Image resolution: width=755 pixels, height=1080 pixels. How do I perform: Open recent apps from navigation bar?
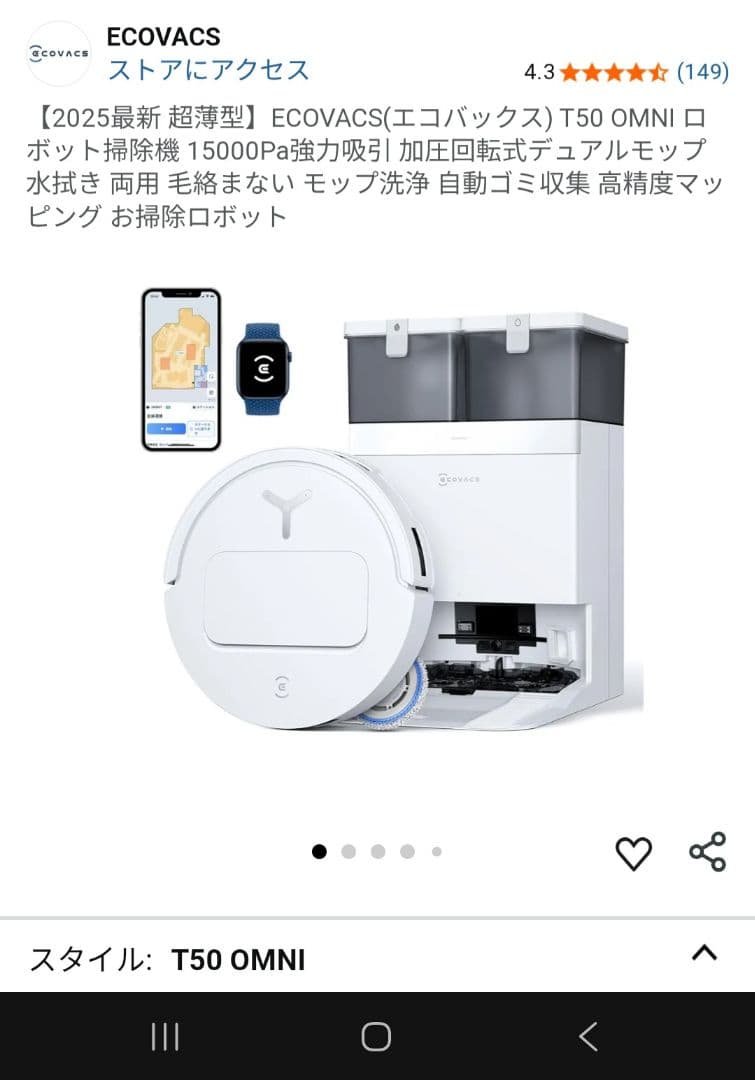165,1036
